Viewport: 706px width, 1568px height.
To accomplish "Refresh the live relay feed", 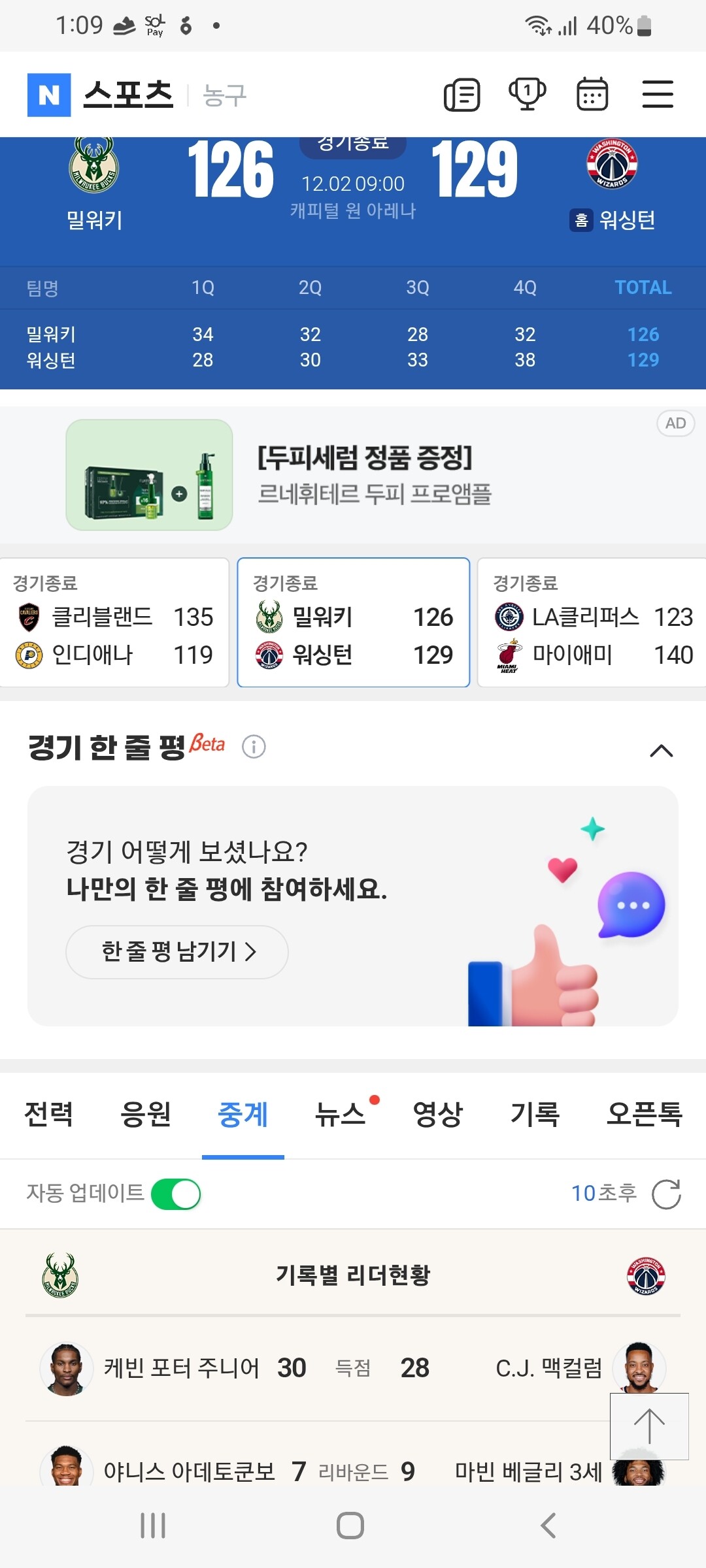I will (666, 1194).
